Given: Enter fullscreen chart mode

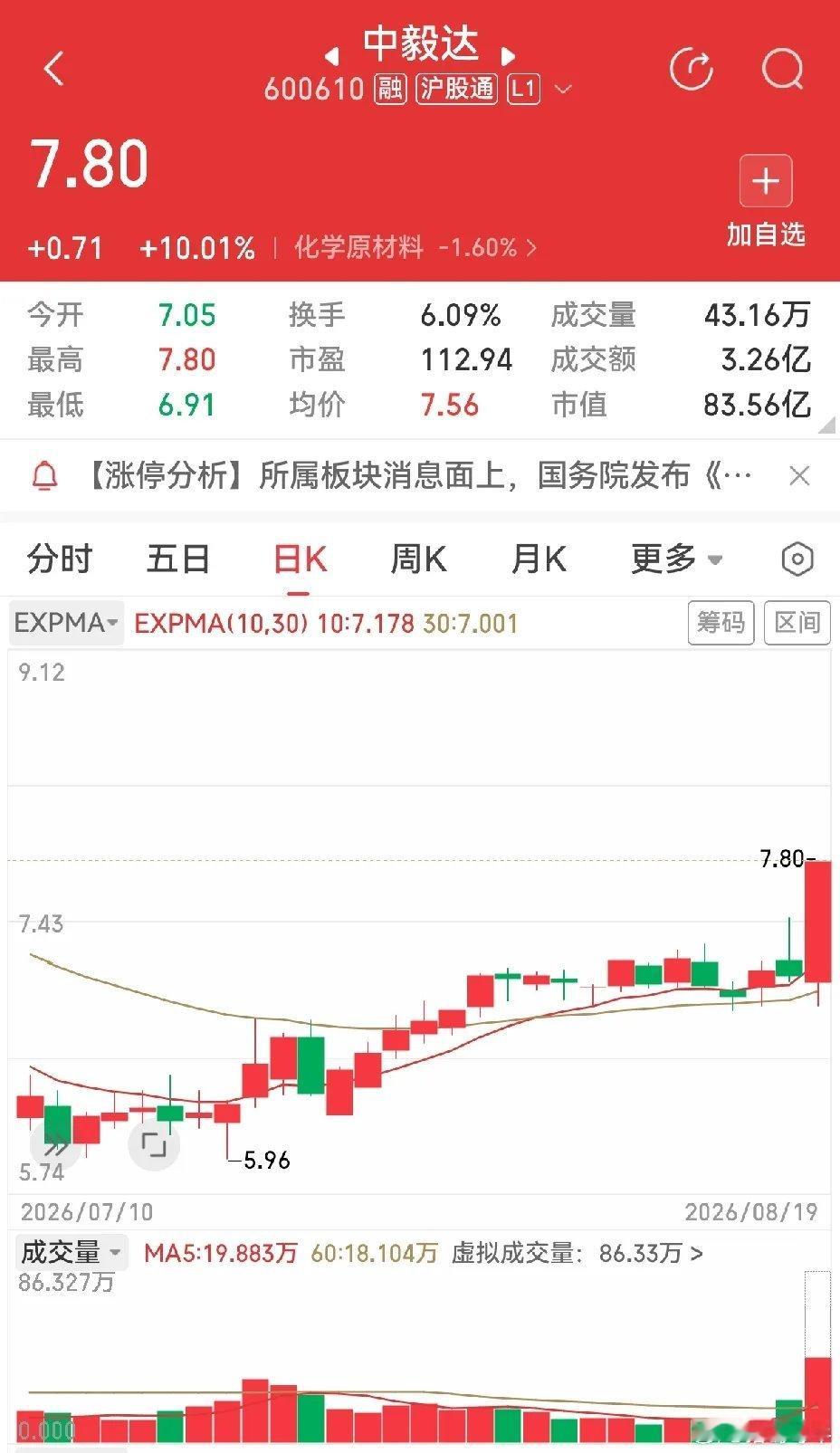Looking at the screenshot, I should pos(154,1146).
